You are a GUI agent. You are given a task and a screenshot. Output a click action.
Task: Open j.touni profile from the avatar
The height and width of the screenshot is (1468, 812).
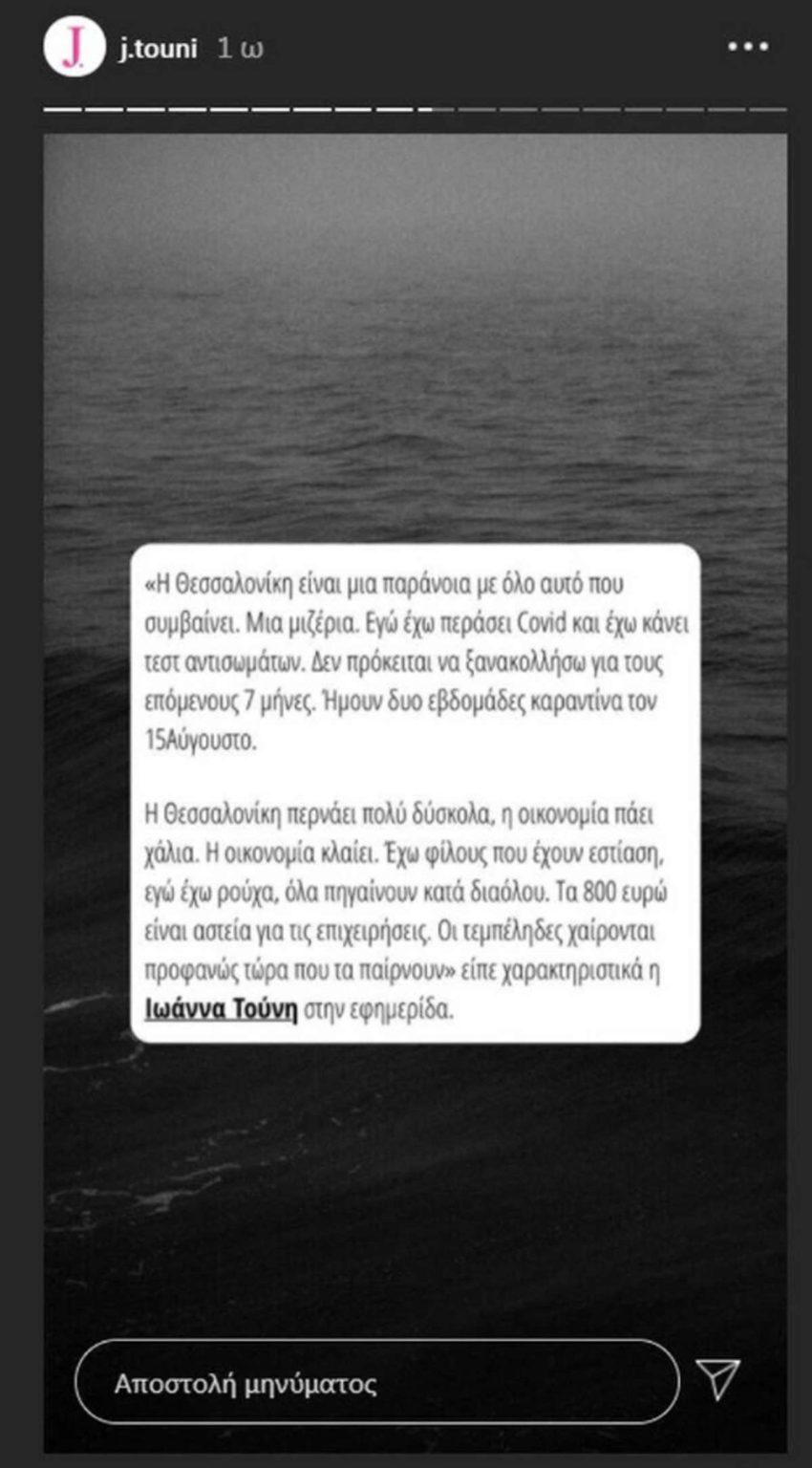pos(74,47)
